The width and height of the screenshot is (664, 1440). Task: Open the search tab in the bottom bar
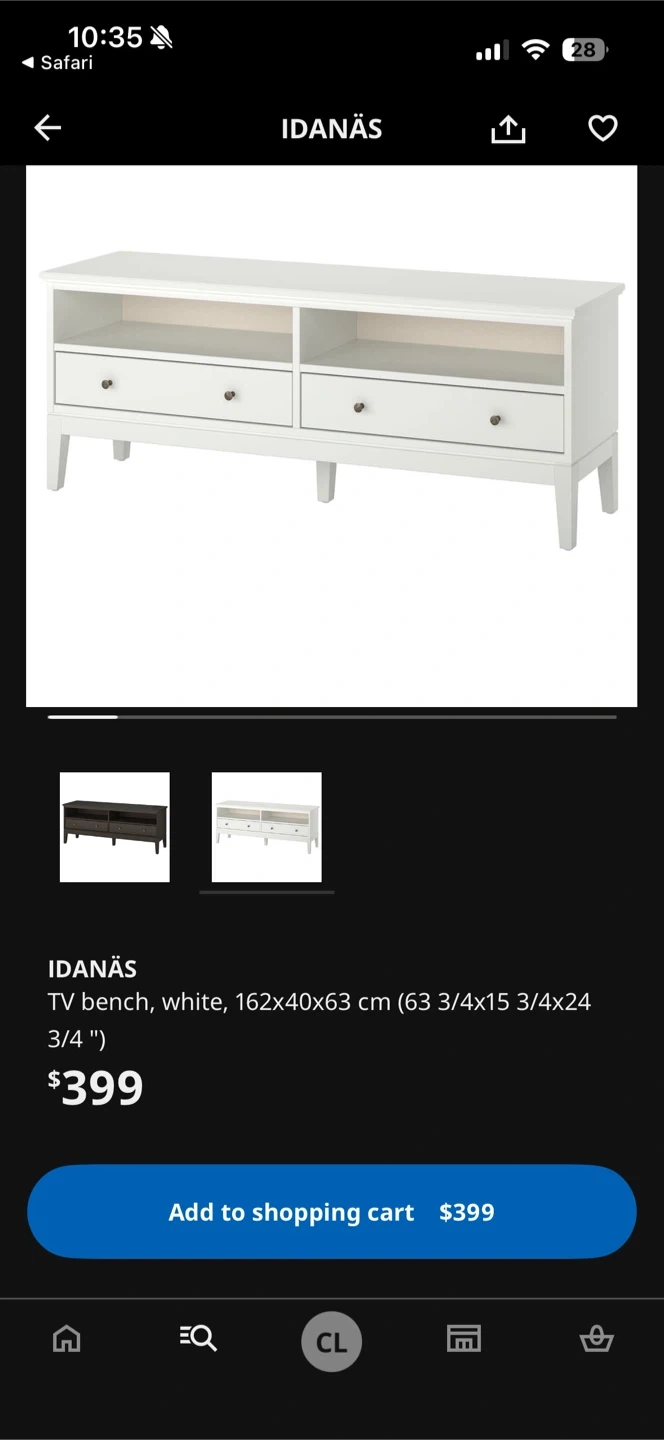[x=198, y=1338]
